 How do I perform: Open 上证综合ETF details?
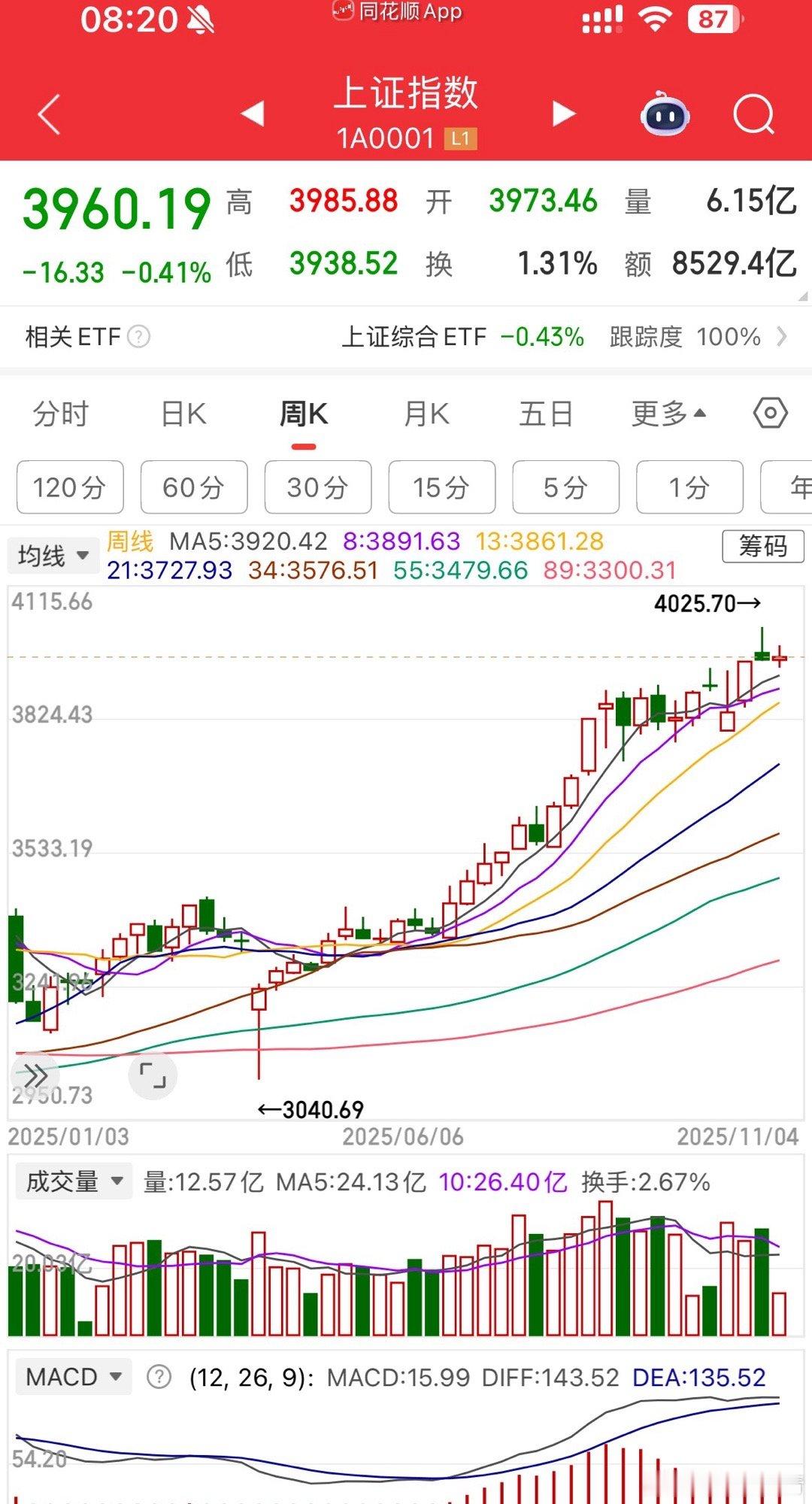417,337
